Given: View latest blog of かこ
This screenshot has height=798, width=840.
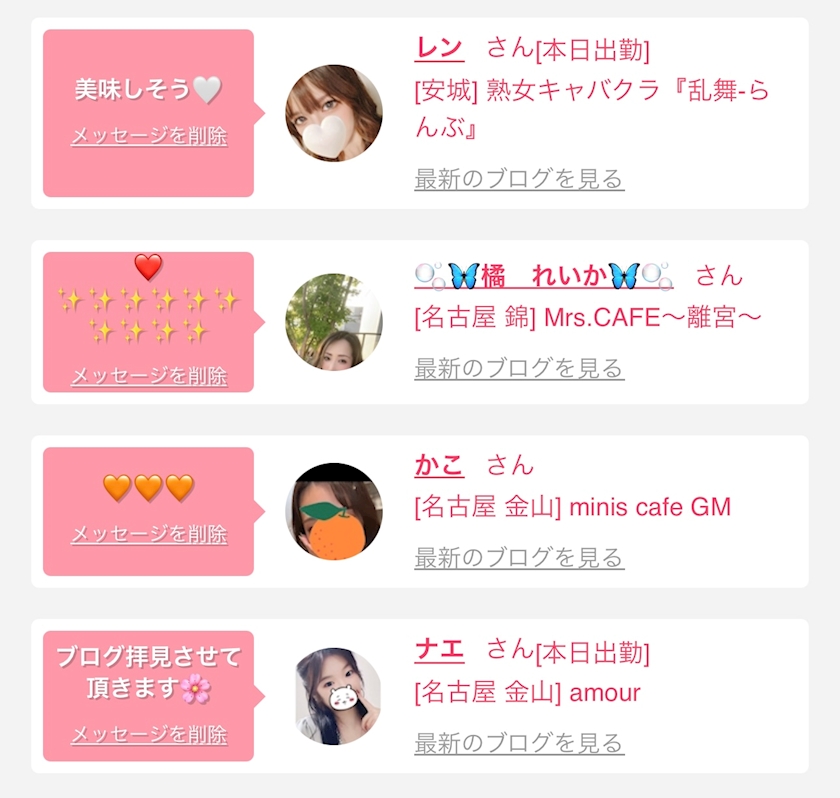Looking at the screenshot, I should [519, 558].
